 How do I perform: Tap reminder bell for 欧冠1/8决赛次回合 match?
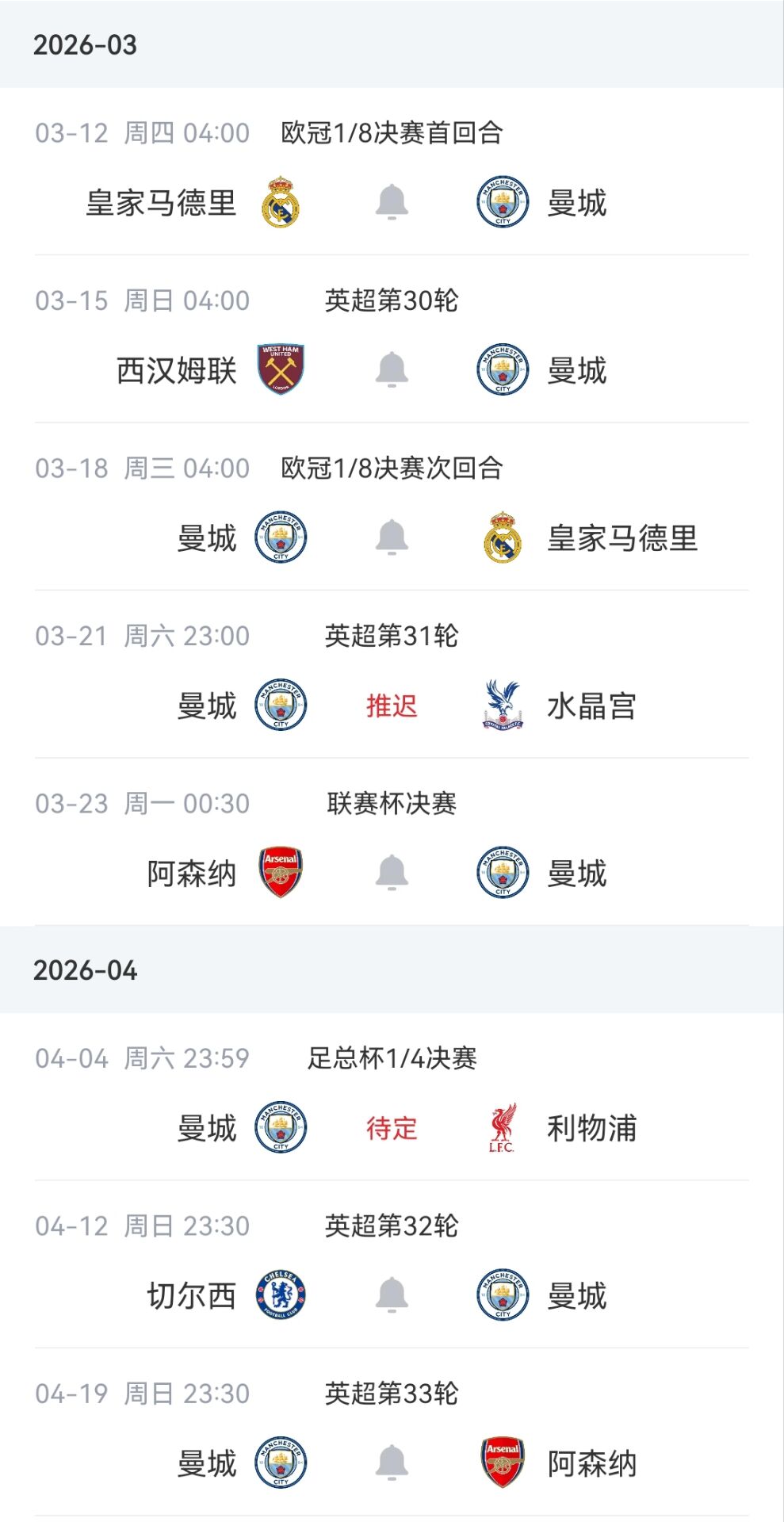pyautogui.click(x=392, y=537)
